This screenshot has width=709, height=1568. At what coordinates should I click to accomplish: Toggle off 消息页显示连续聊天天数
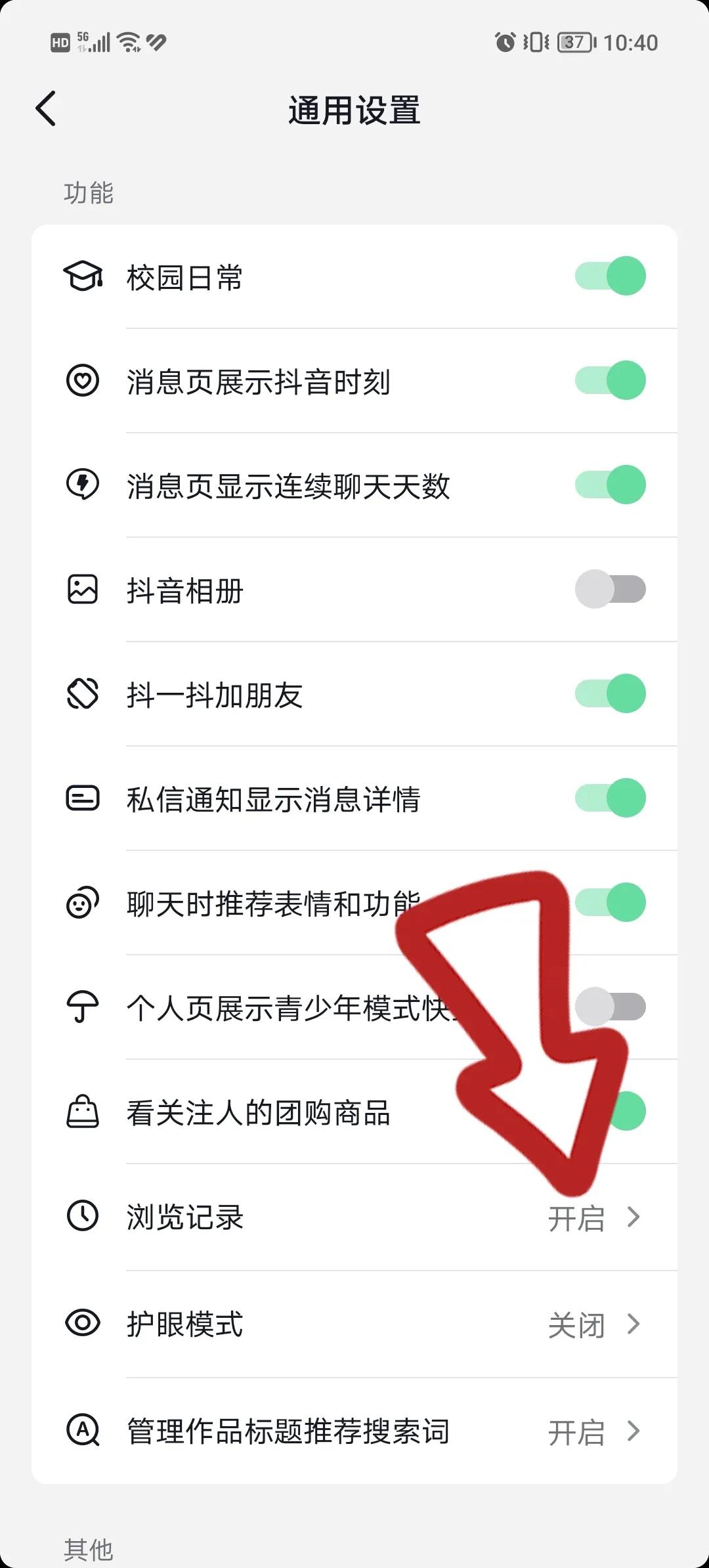pyautogui.click(x=610, y=485)
